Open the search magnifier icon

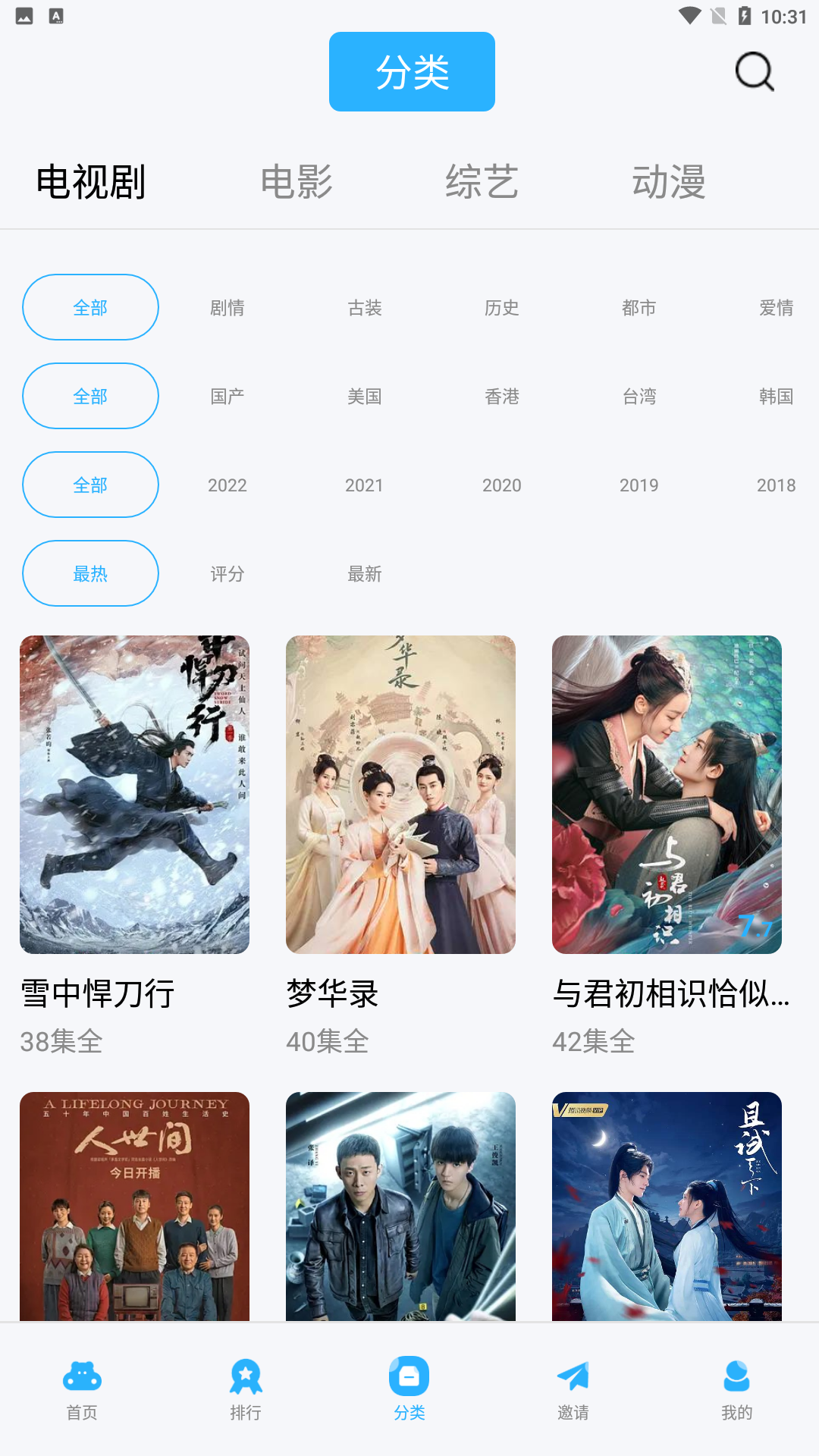(x=755, y=72)
